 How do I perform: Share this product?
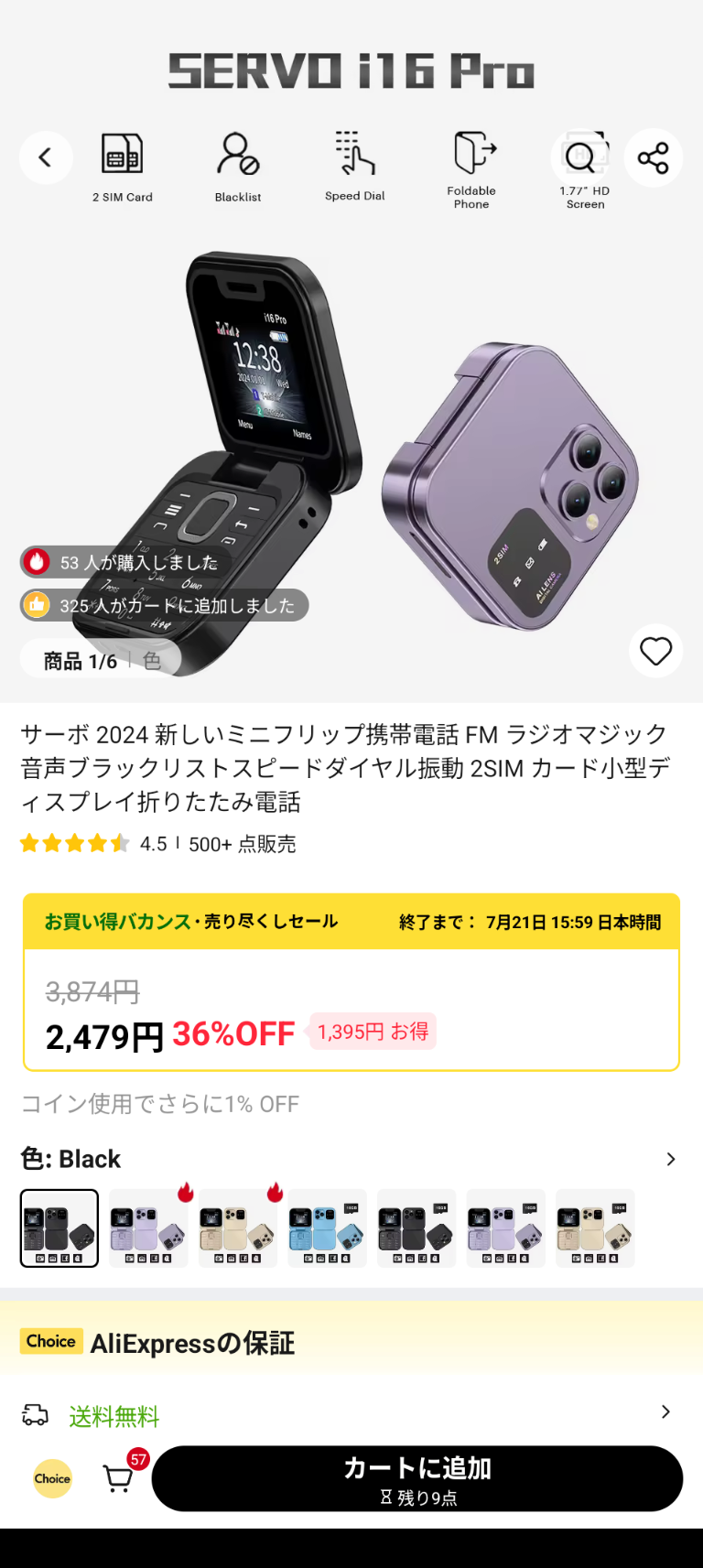pyautogui.click(x=654, y=157)
